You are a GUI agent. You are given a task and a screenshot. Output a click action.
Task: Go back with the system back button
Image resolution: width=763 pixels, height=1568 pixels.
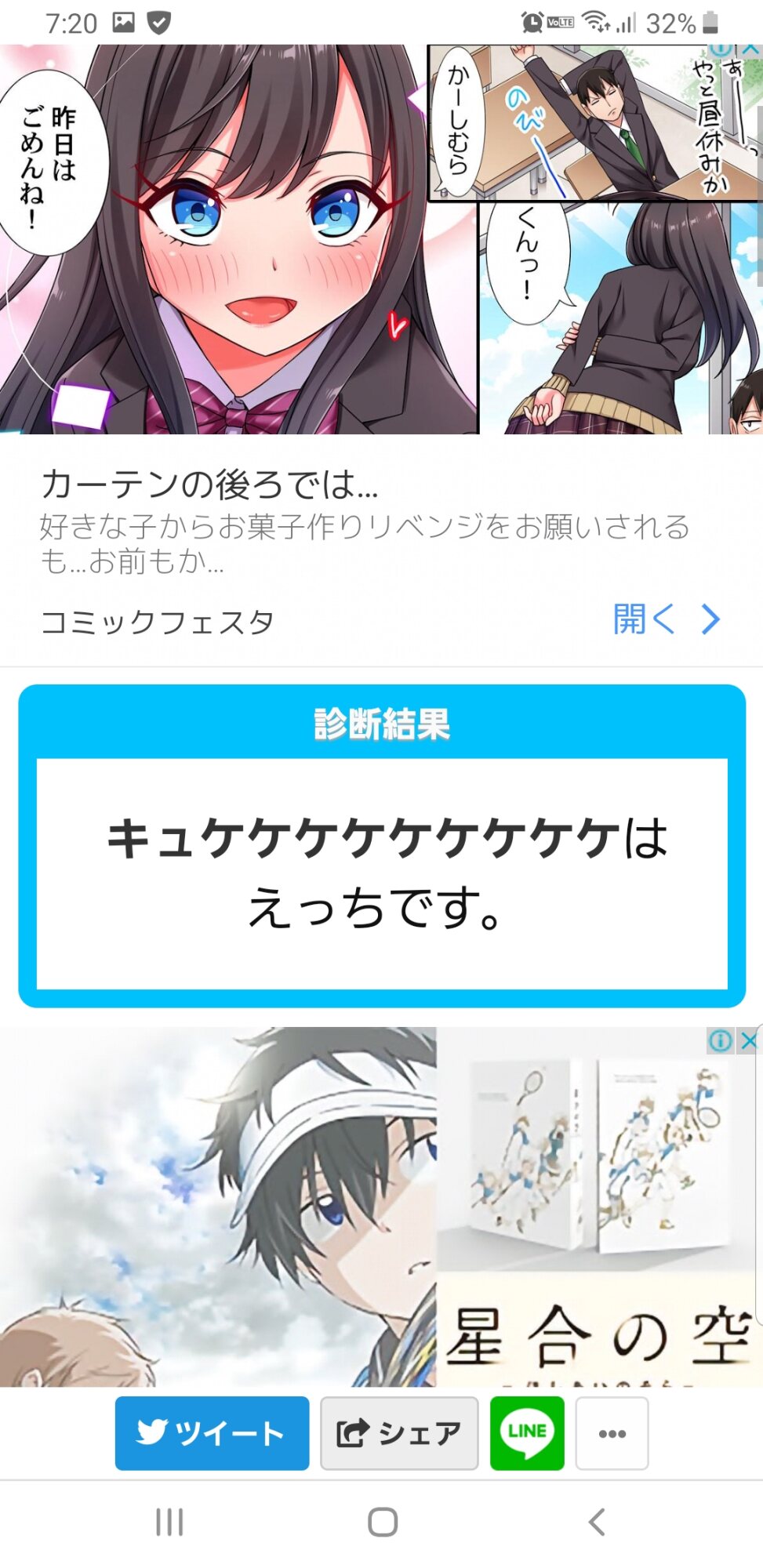click(x=596, y=1523)
